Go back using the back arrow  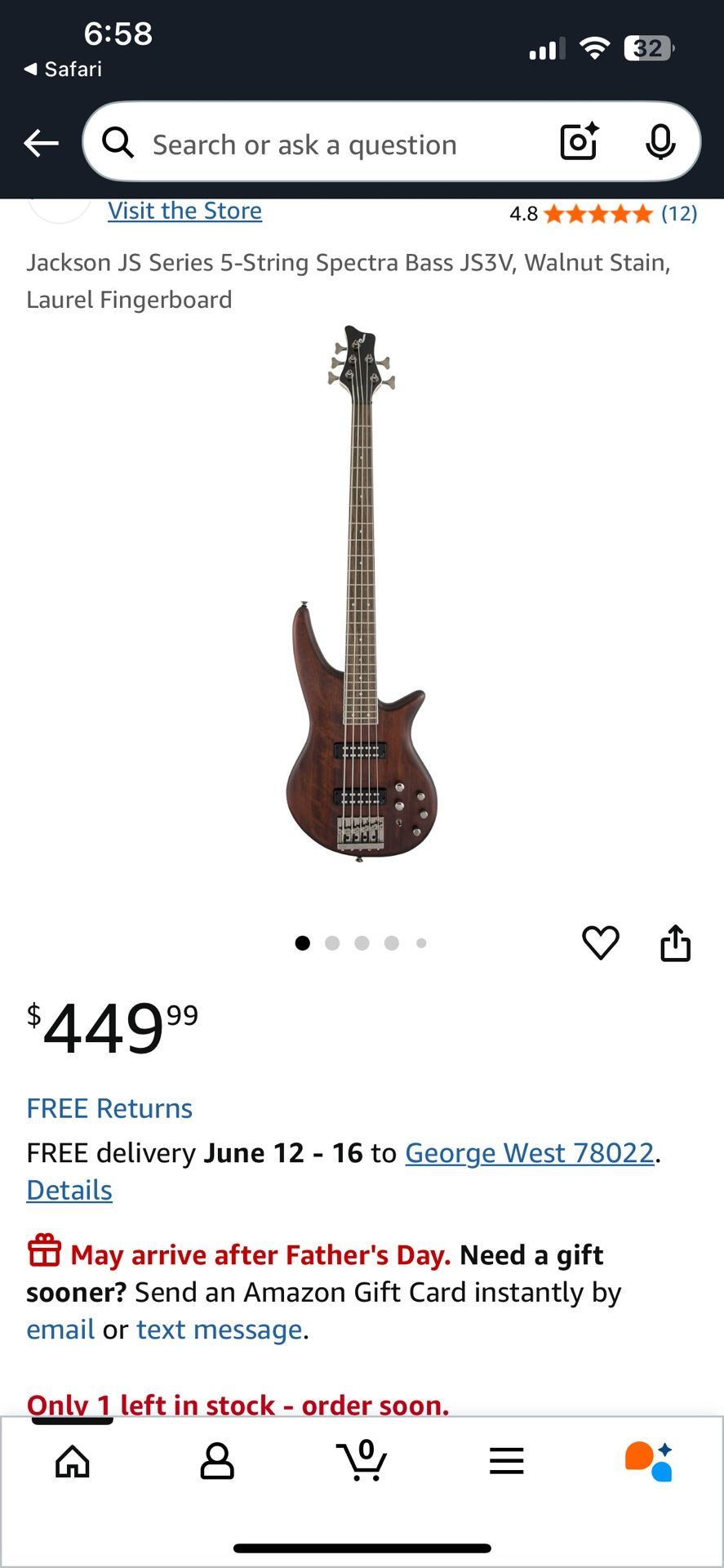click(41, 142)
